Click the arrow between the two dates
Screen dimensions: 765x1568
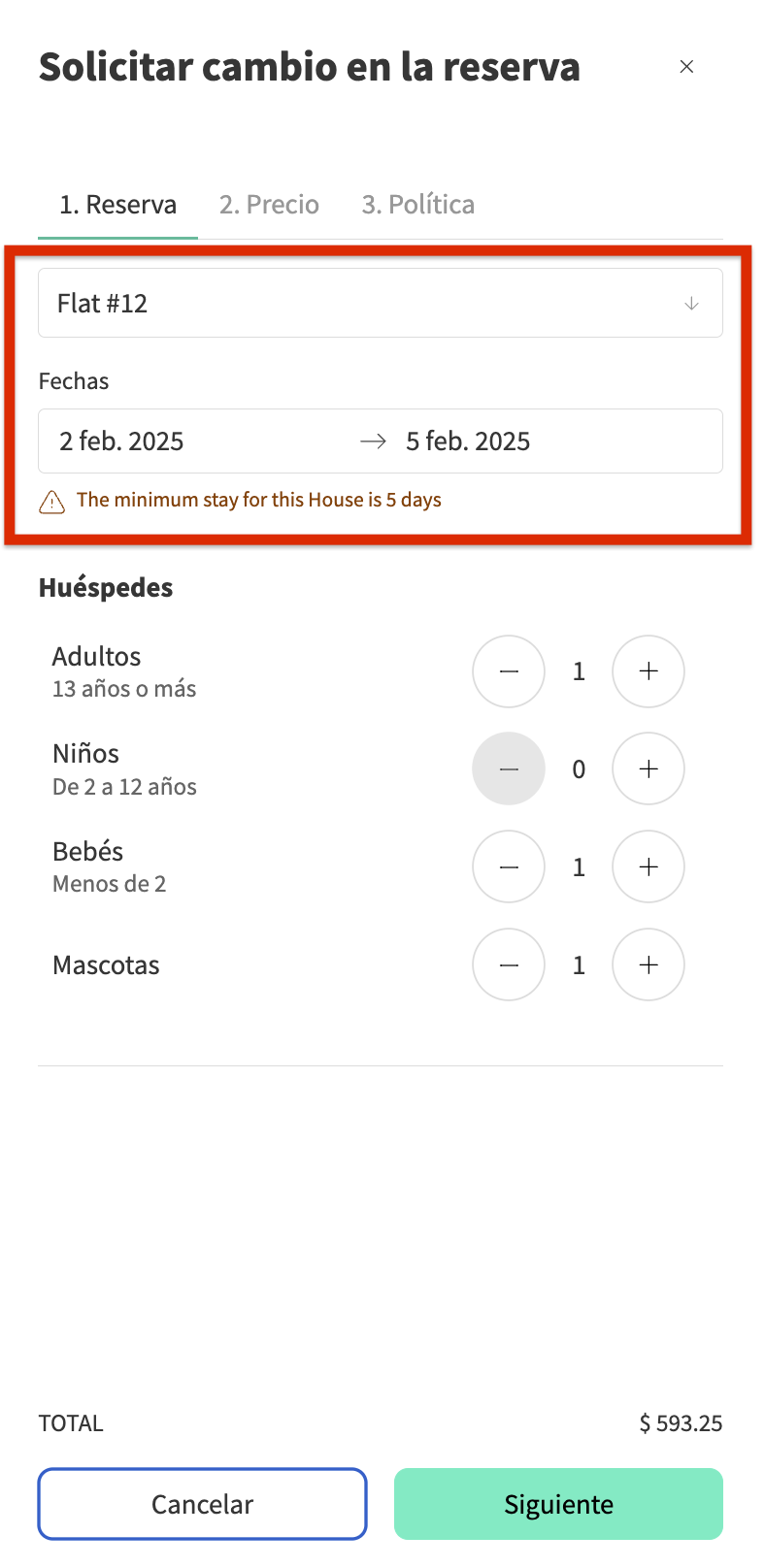372,441
